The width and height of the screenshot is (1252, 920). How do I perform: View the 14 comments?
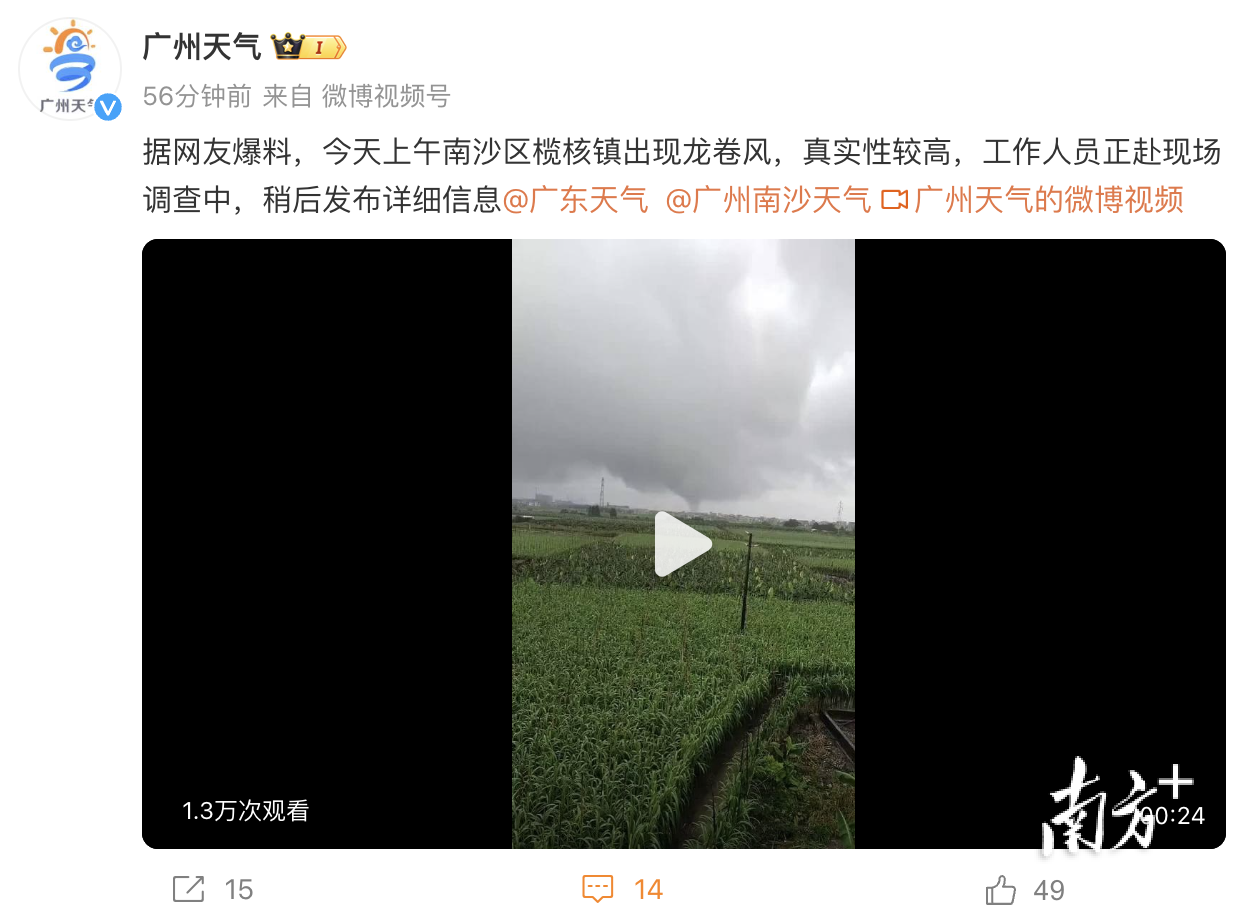coord(622,889)
